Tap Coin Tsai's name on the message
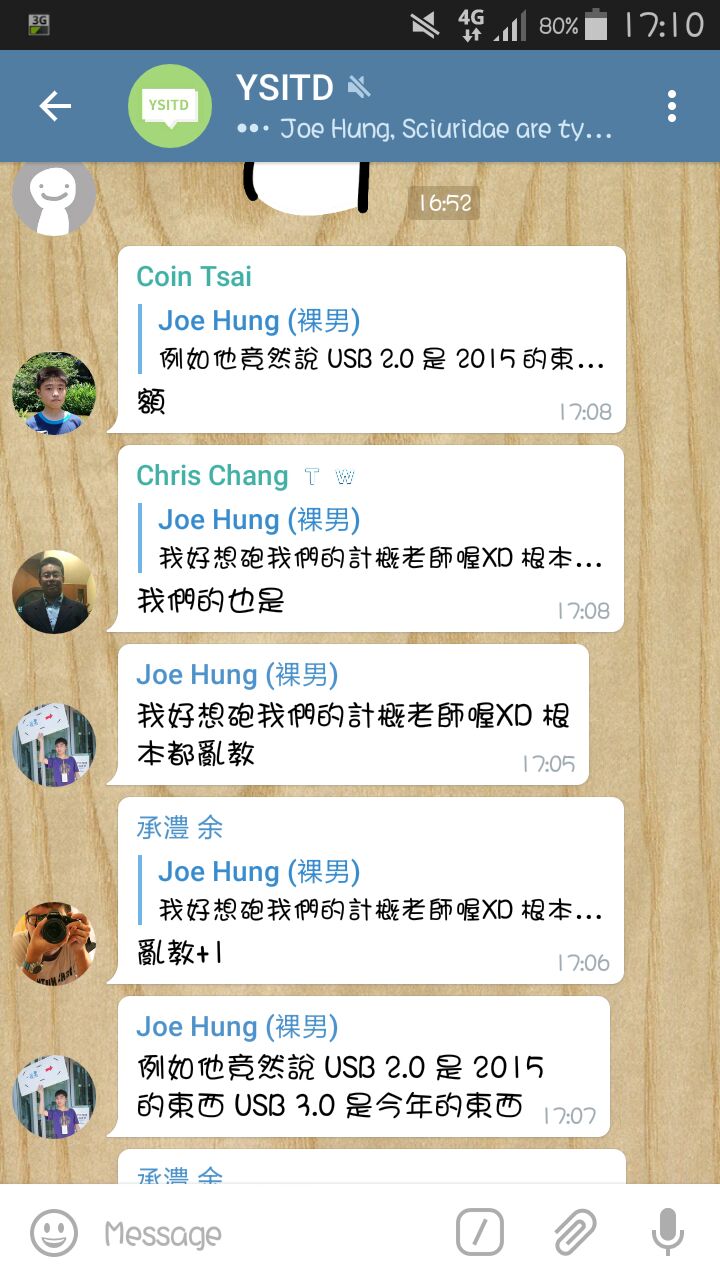The height and width of the screenshot is (1280, 720). tap(194, 277)
